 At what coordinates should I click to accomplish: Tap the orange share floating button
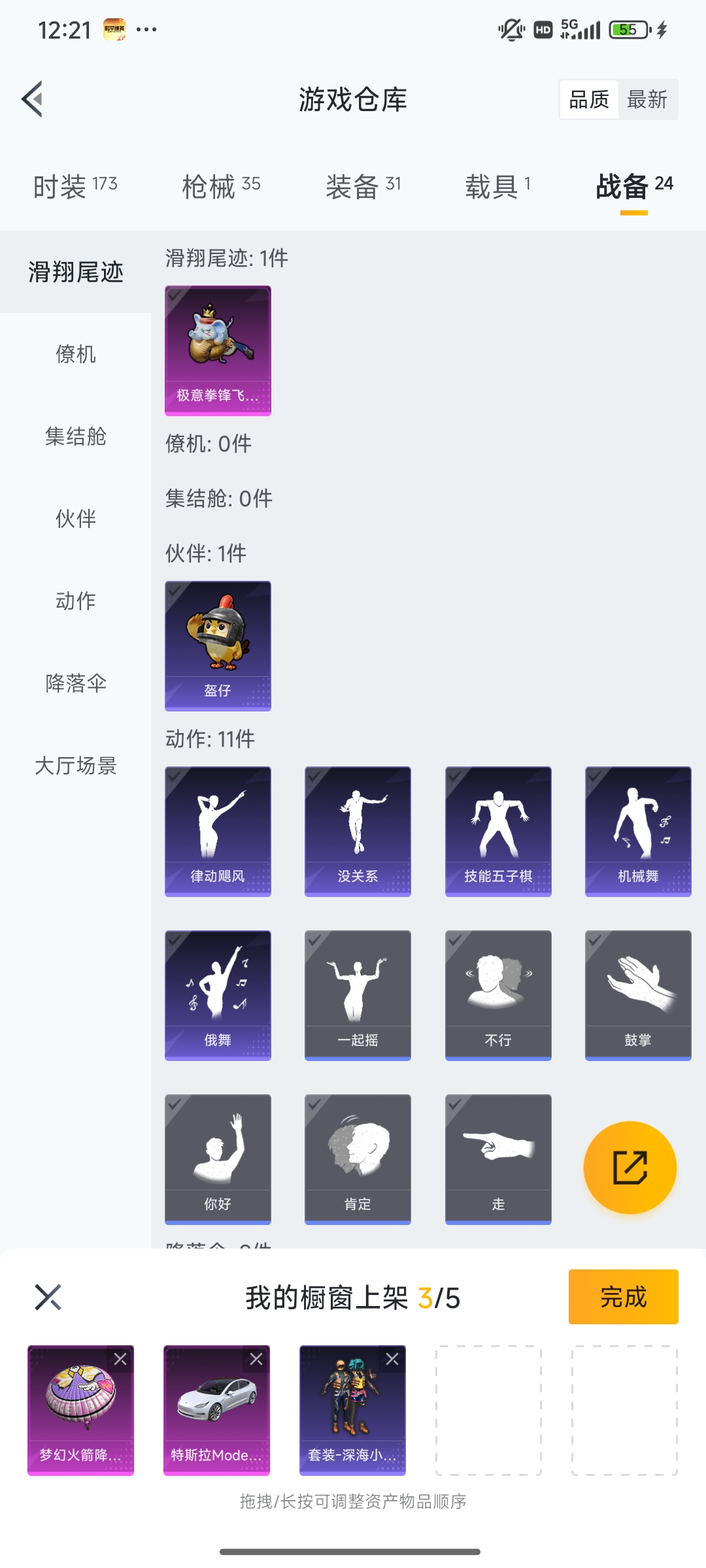630,1168
